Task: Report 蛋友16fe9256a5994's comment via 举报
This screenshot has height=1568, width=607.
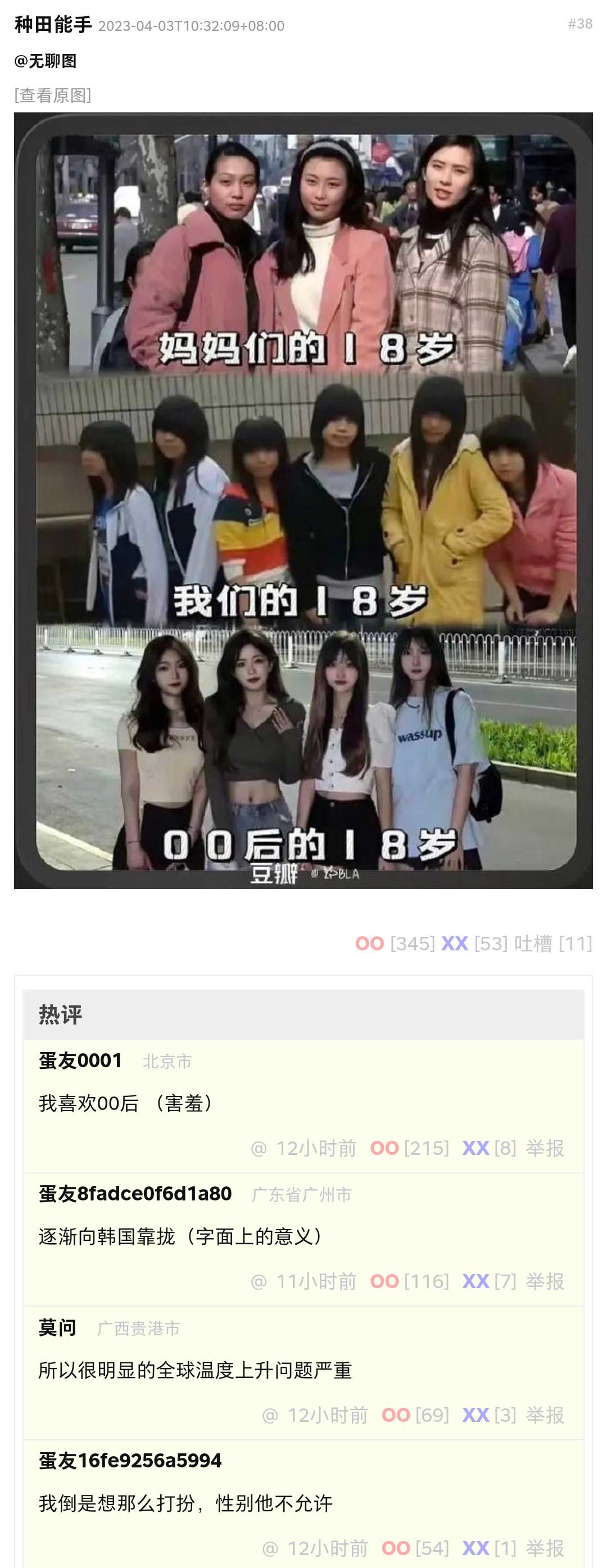Action: 544,1548
